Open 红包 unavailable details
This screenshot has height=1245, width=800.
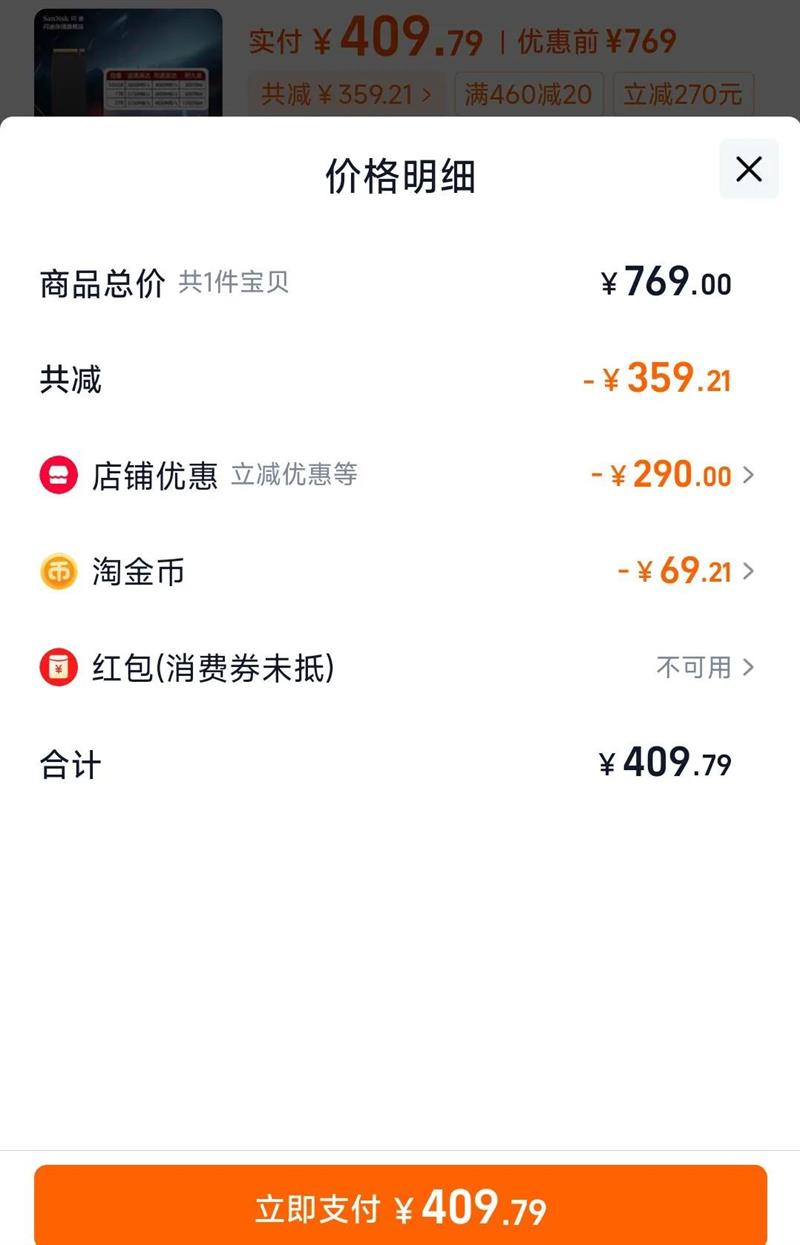(704, 667)
